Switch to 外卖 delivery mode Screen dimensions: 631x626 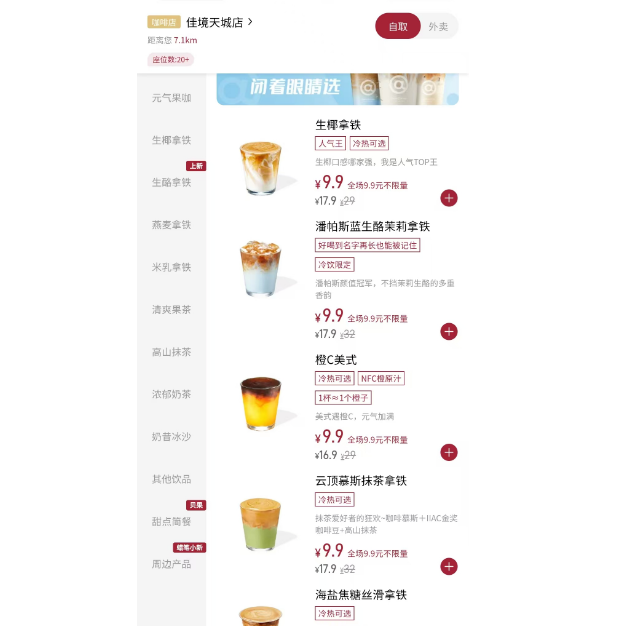pyautogui.click(x=438, y=27)
